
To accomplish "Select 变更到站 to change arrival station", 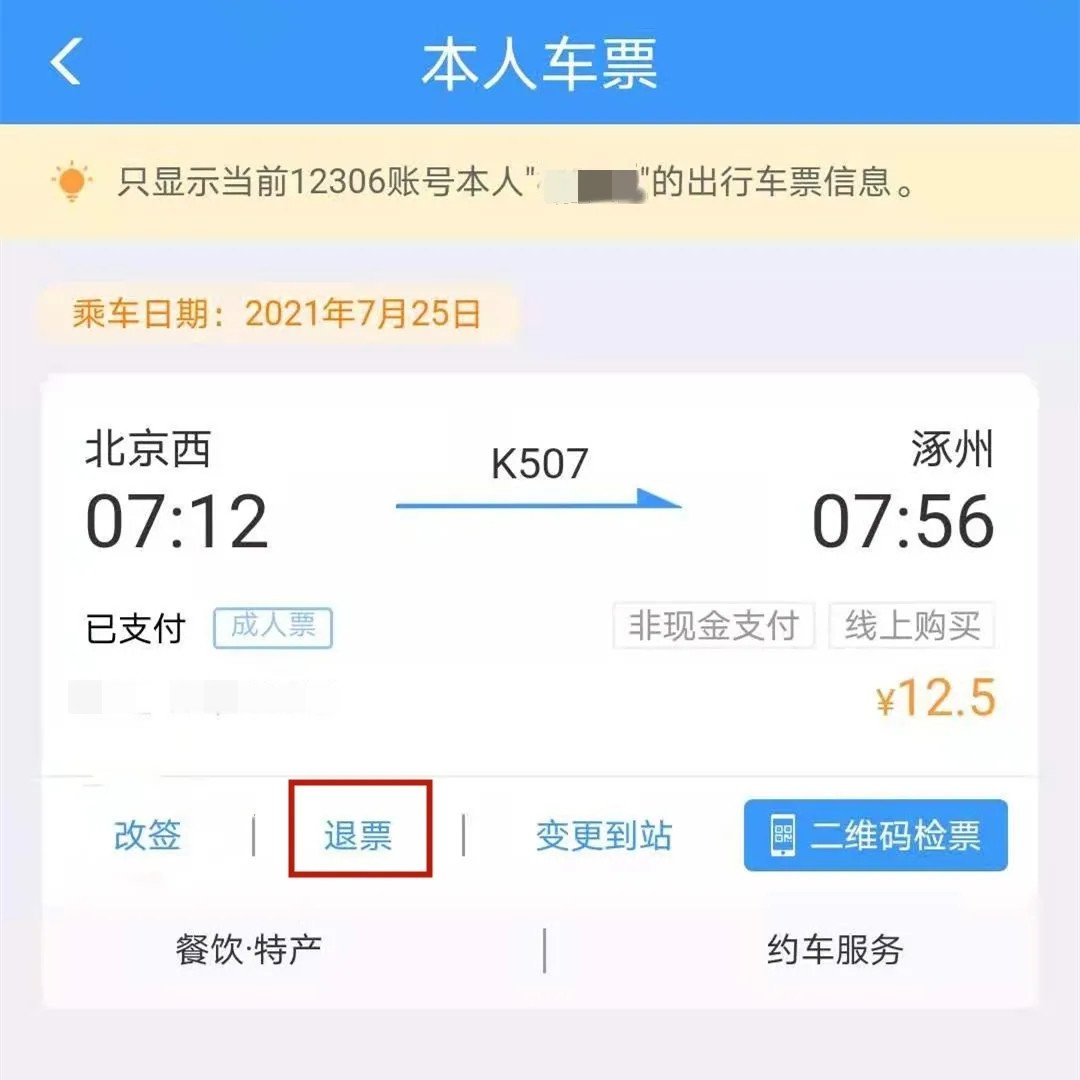I will pyautogui.click(x=603, y=835).
